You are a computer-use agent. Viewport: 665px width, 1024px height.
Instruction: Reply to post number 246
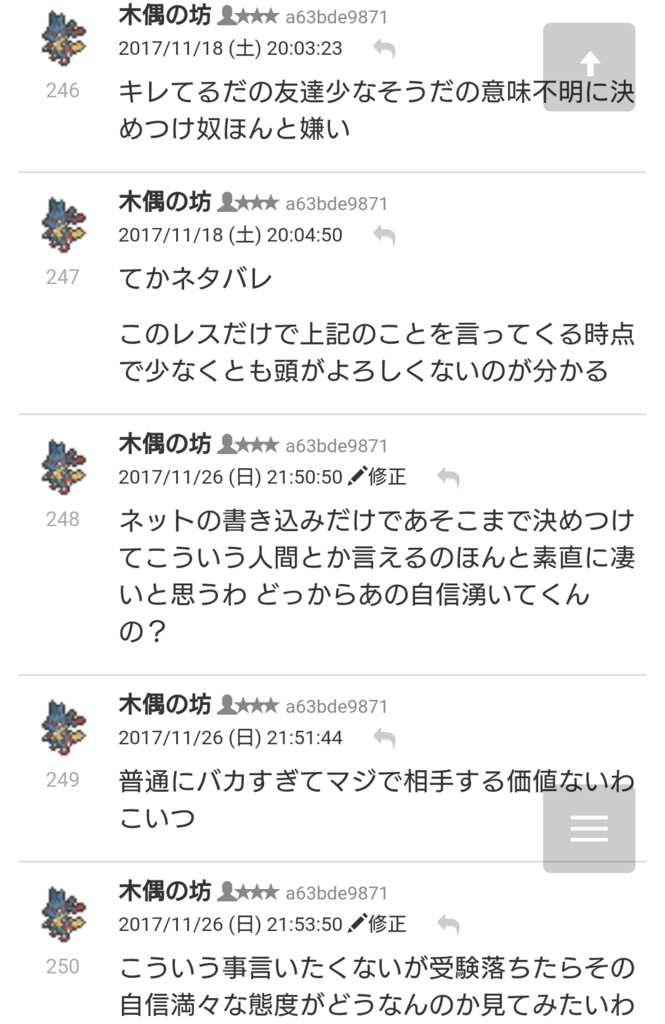(x=384, y=48)
